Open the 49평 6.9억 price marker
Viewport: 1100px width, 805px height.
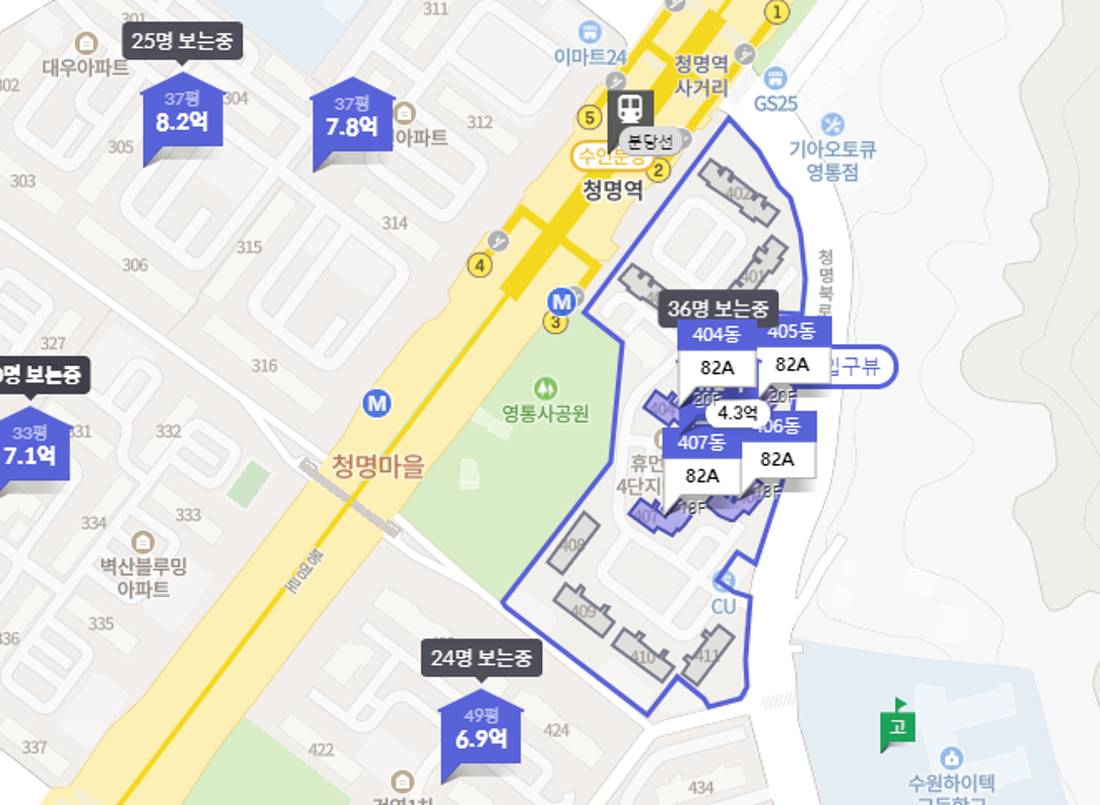[481, 730]
